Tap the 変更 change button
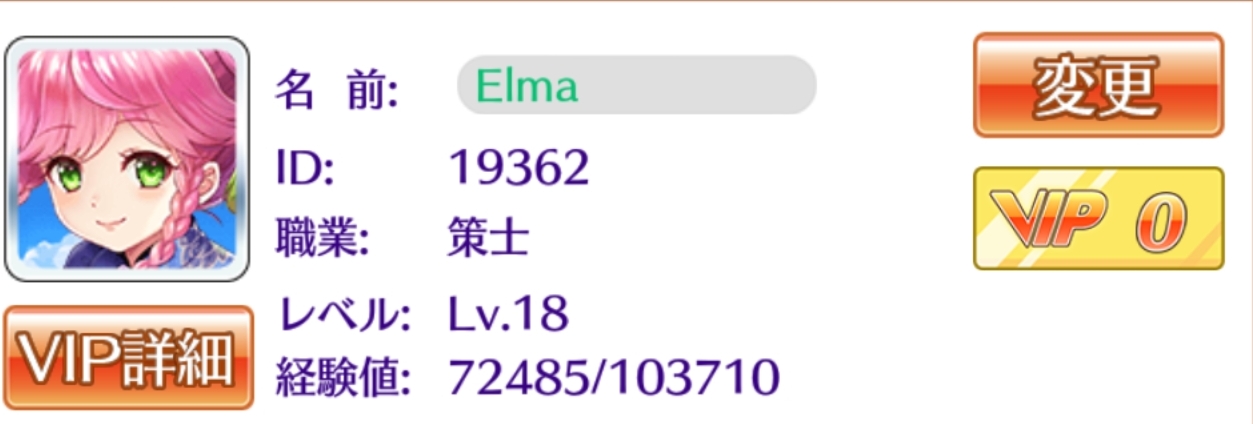The width and height of the screenshot is (1253, 424). coord(1097,86)
